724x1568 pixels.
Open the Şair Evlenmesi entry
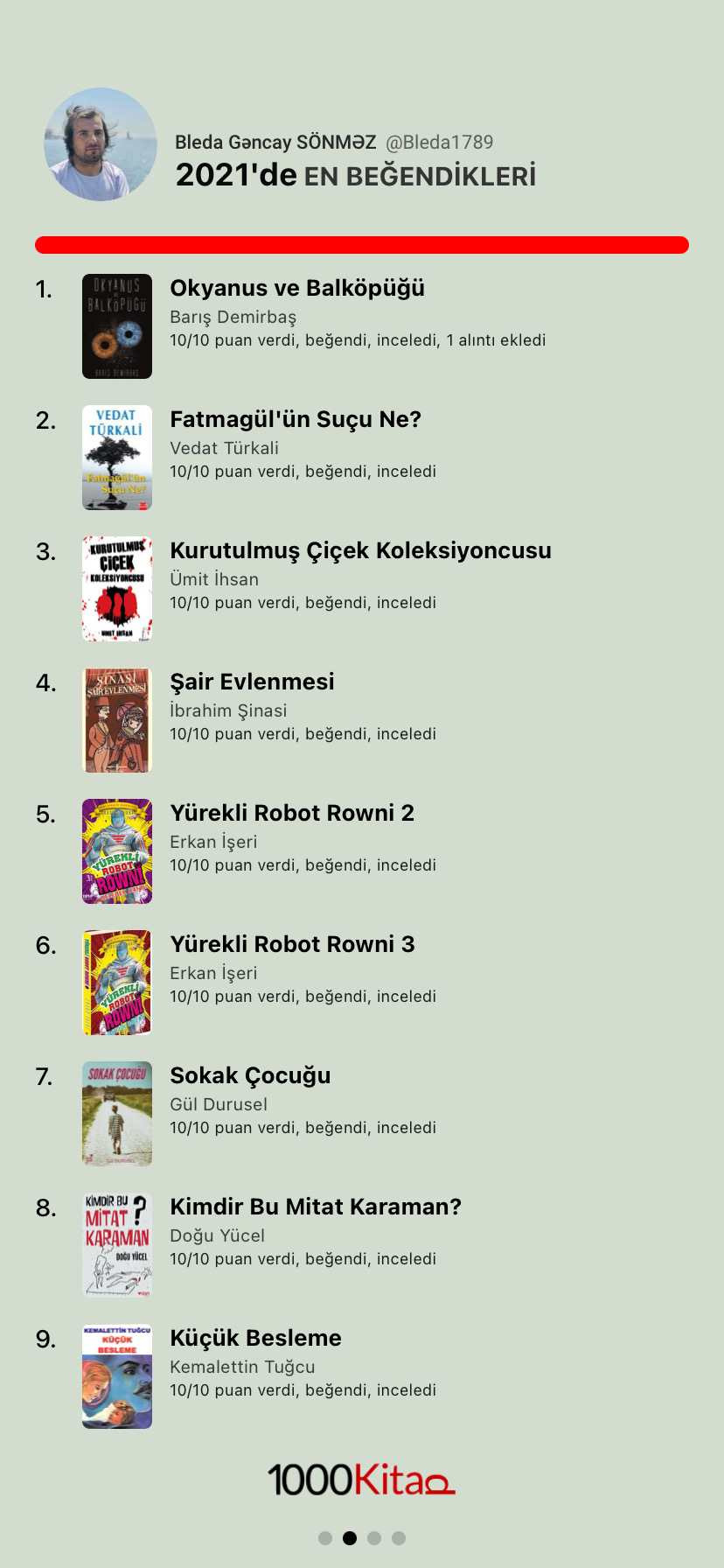click(x=252, y=682)
